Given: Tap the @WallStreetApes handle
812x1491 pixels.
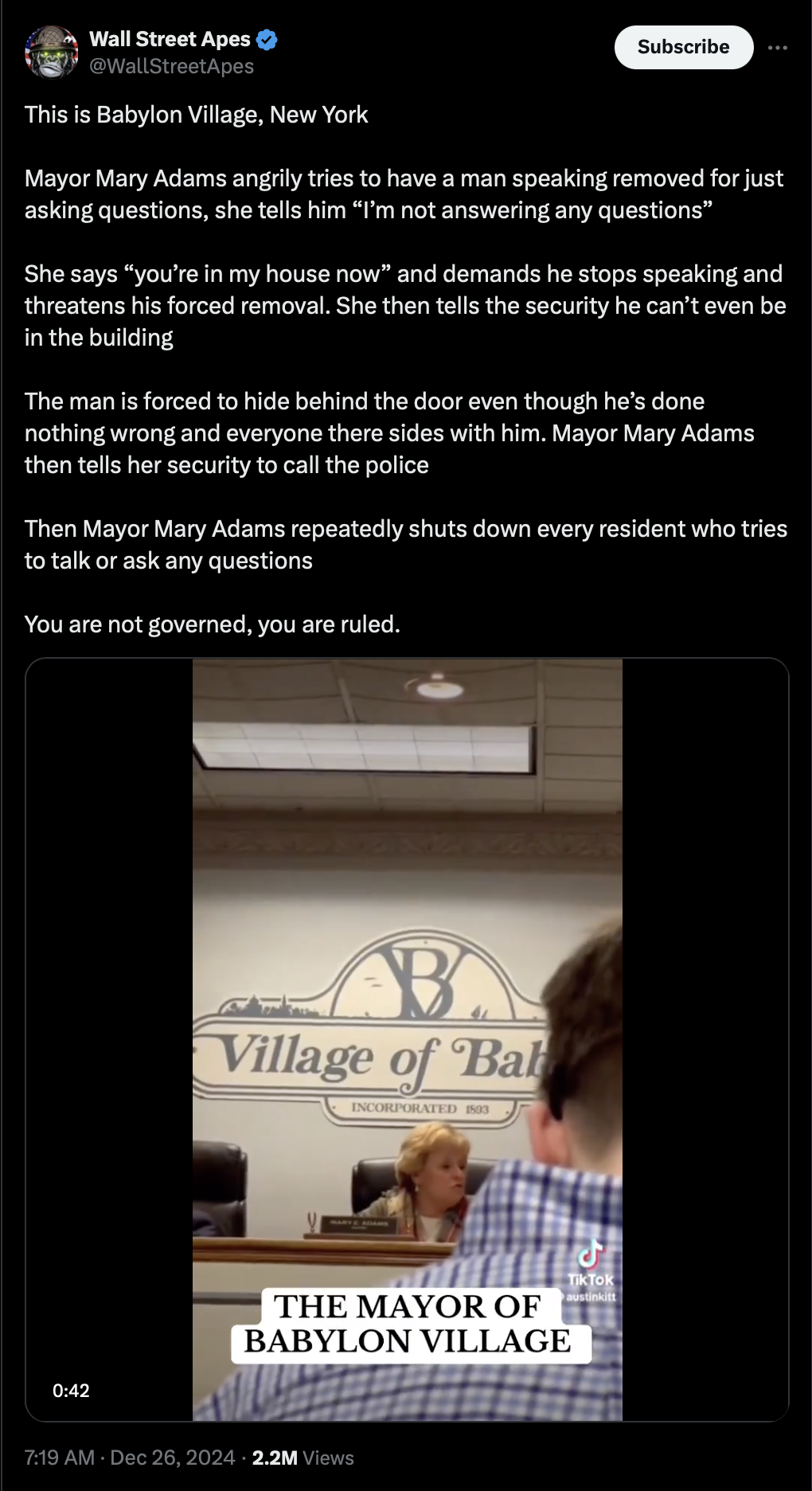Looking at the screenshot, I should tap(171, 66).
